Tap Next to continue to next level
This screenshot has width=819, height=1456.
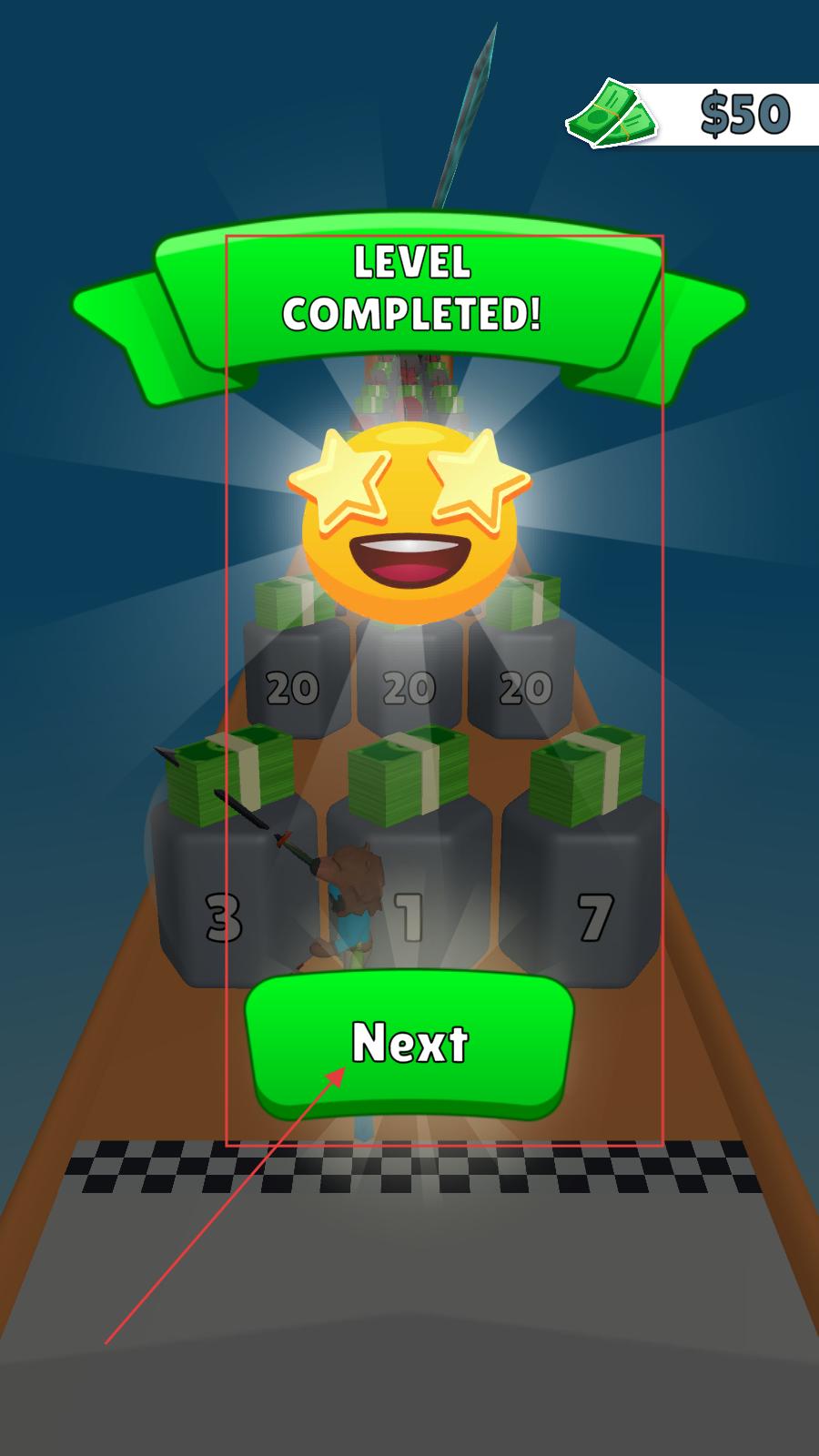409,1044
